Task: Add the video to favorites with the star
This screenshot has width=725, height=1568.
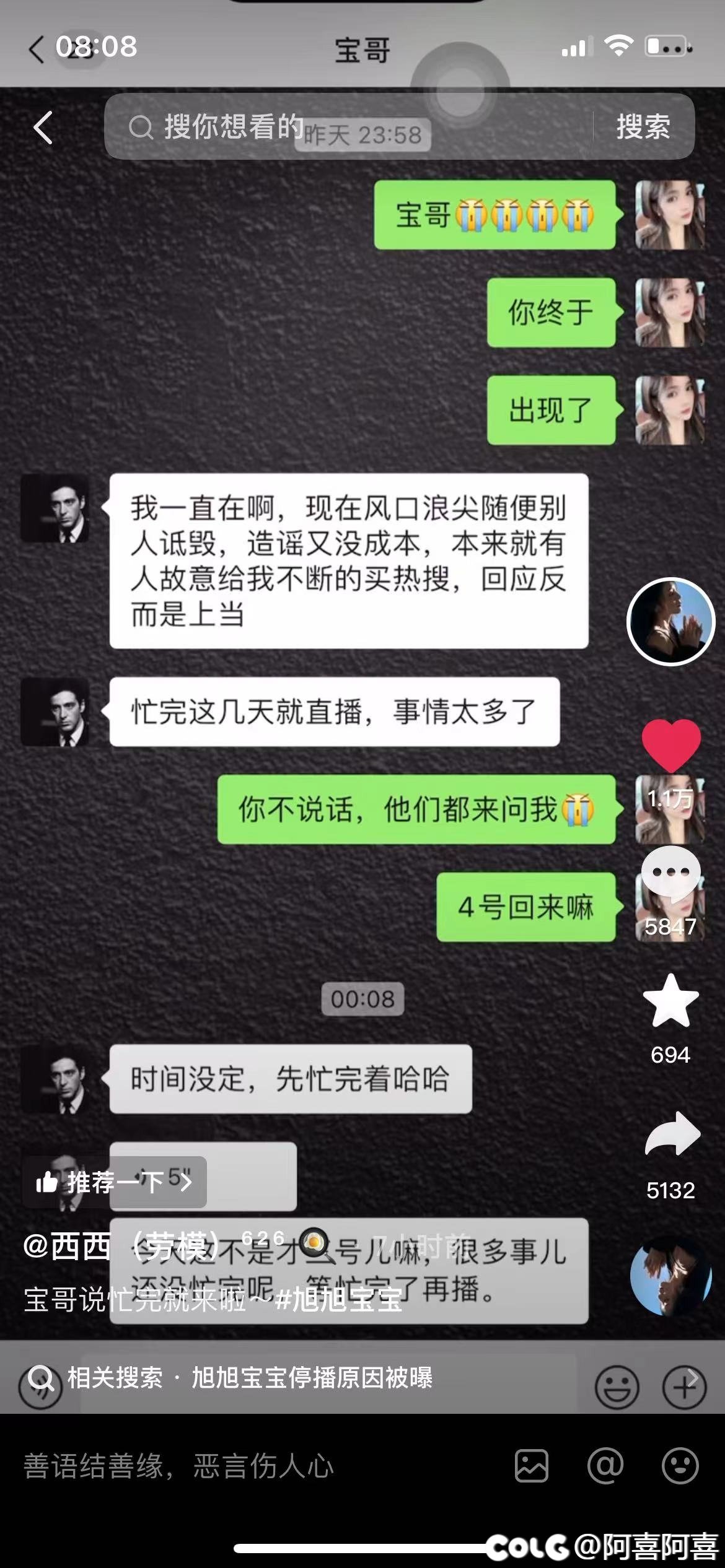Action: pos(671,1001)
